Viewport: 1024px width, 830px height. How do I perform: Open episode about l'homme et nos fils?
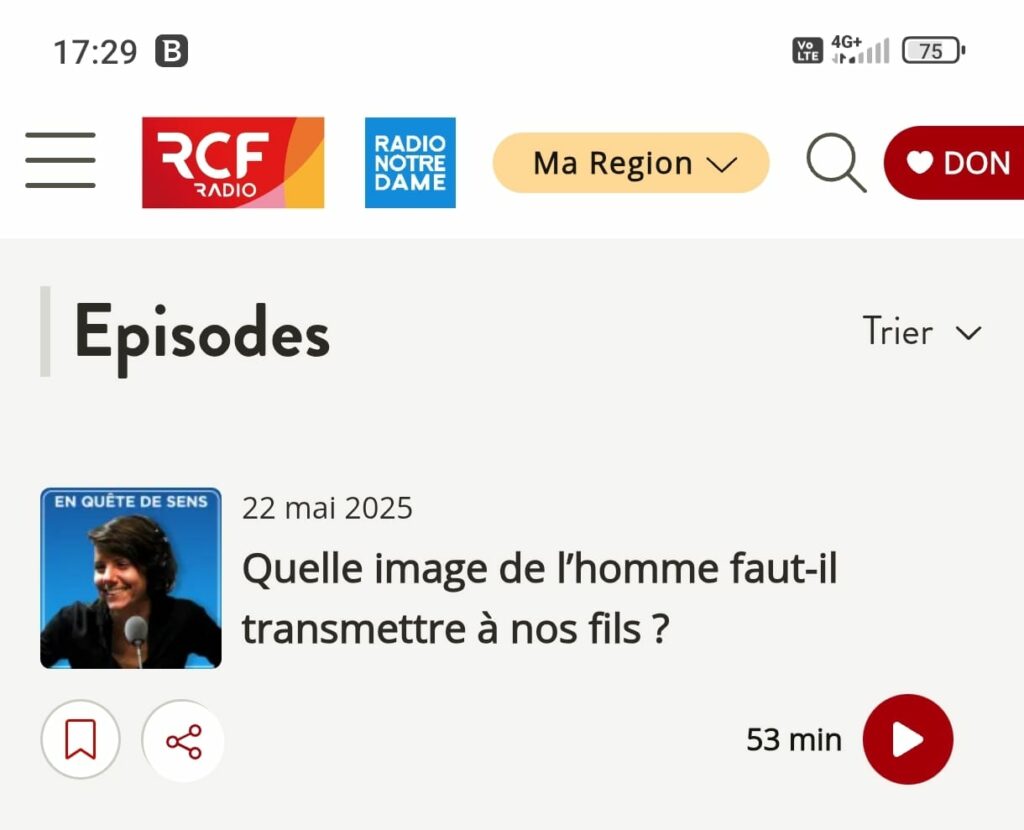coord(539,599)
